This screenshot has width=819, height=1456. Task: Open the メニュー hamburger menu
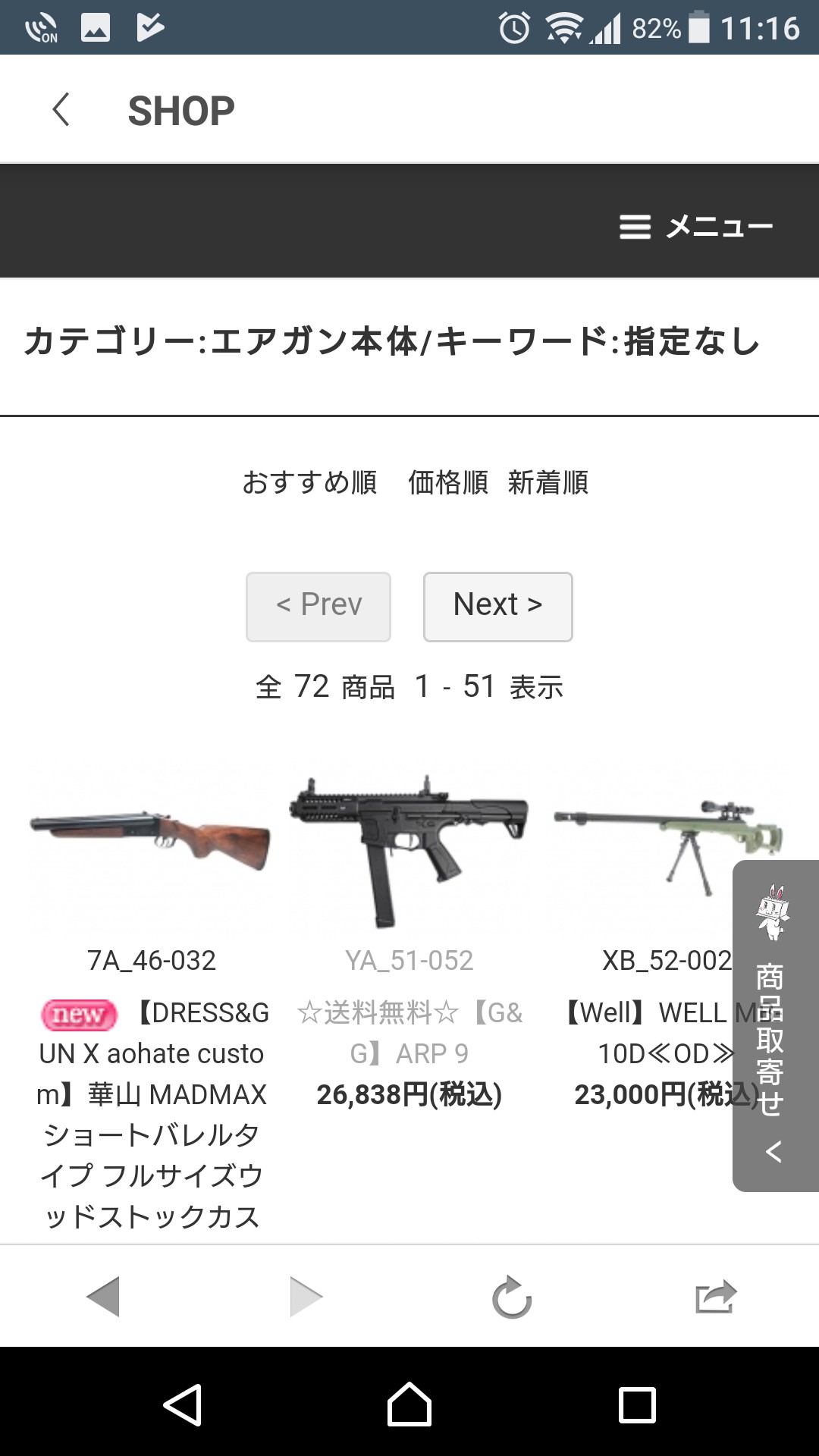point(696,226)
